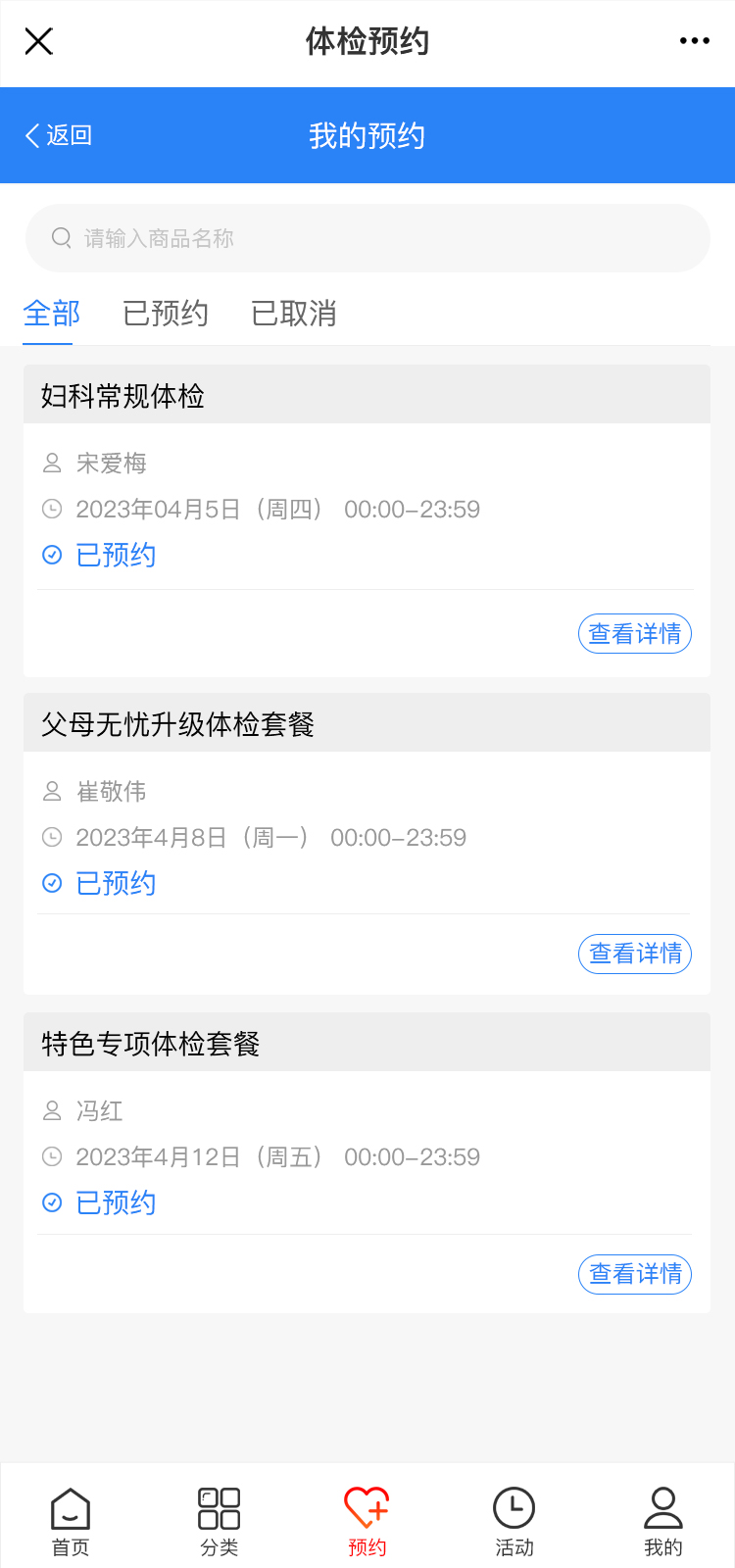Image resolution: width=735 pixels, height=1568 pixels.
Task: View details of 父母无忧升级体检套餐 appointment
Action: click(635, 954)
